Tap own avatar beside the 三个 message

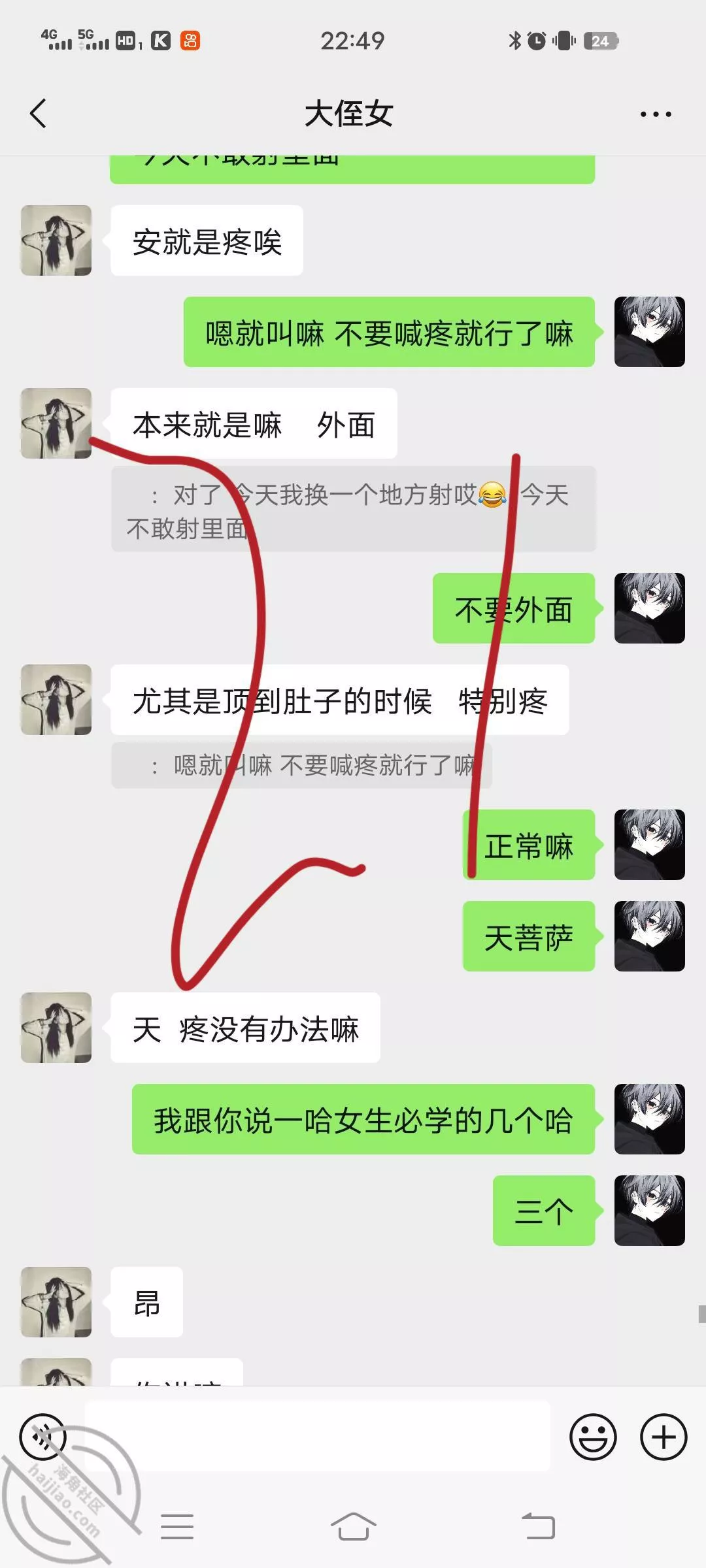[649, 1210]
